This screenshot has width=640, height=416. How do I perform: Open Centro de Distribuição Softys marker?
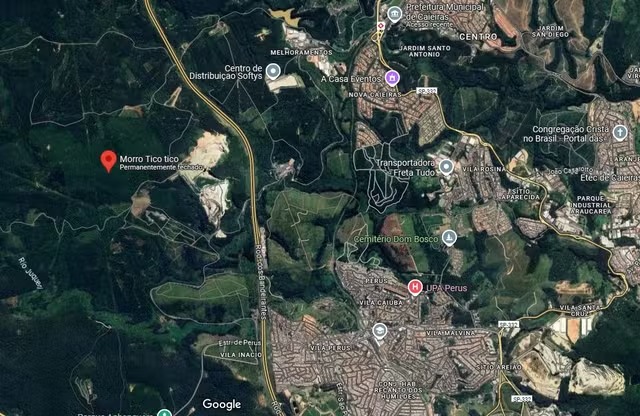[273, 69]
